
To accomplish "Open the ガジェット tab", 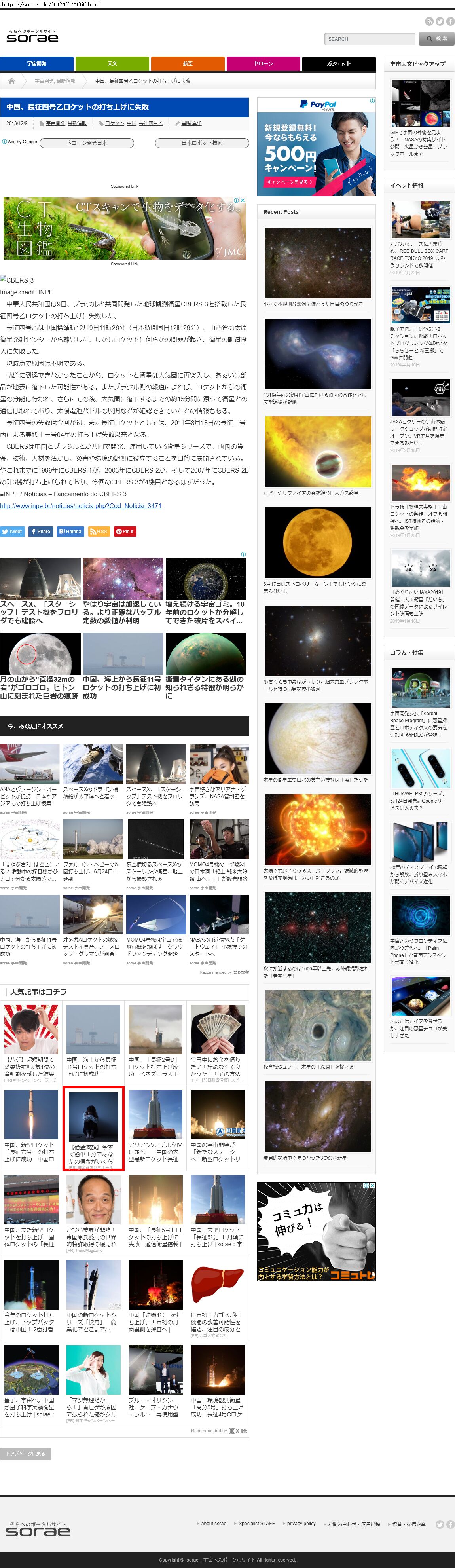I will [x=339, y=63].
